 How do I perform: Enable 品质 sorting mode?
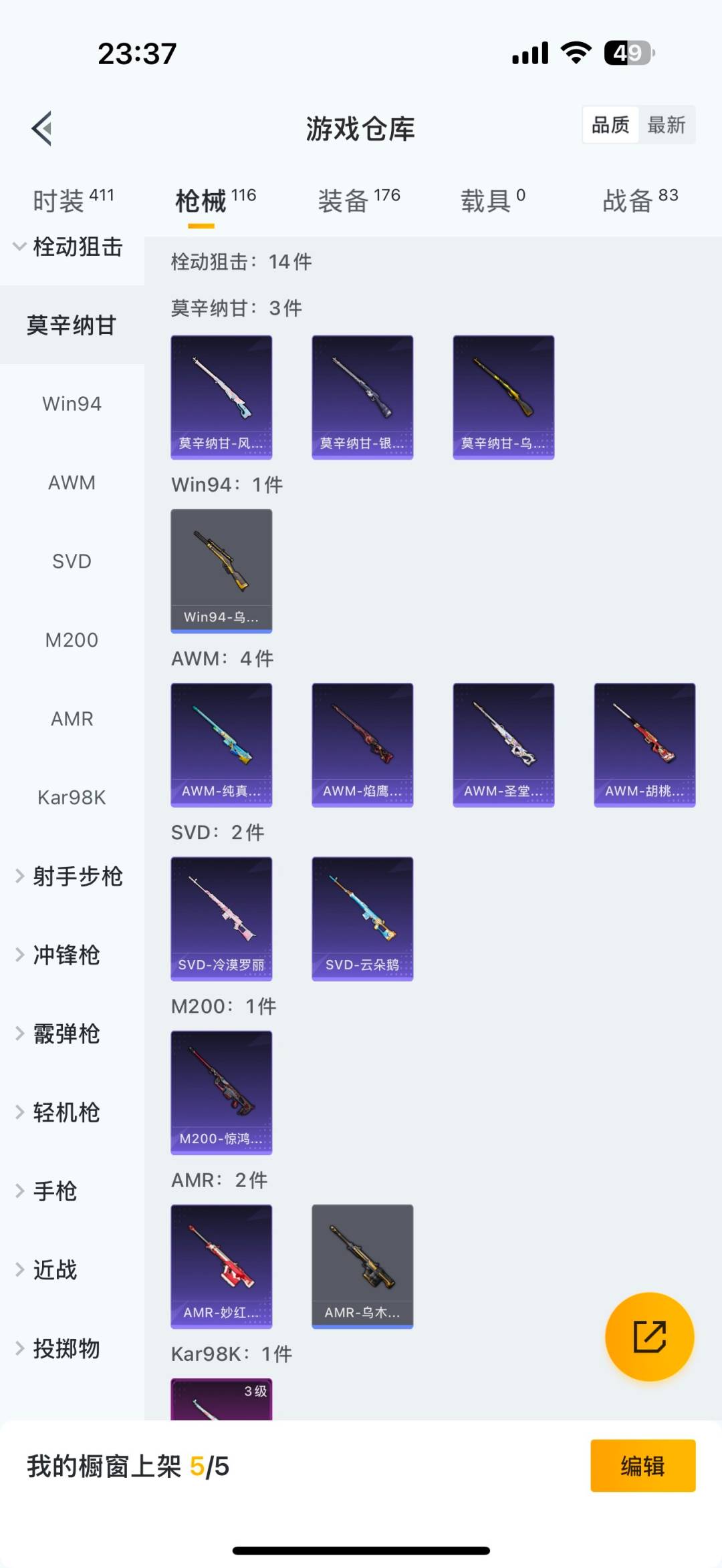(609, 125)
